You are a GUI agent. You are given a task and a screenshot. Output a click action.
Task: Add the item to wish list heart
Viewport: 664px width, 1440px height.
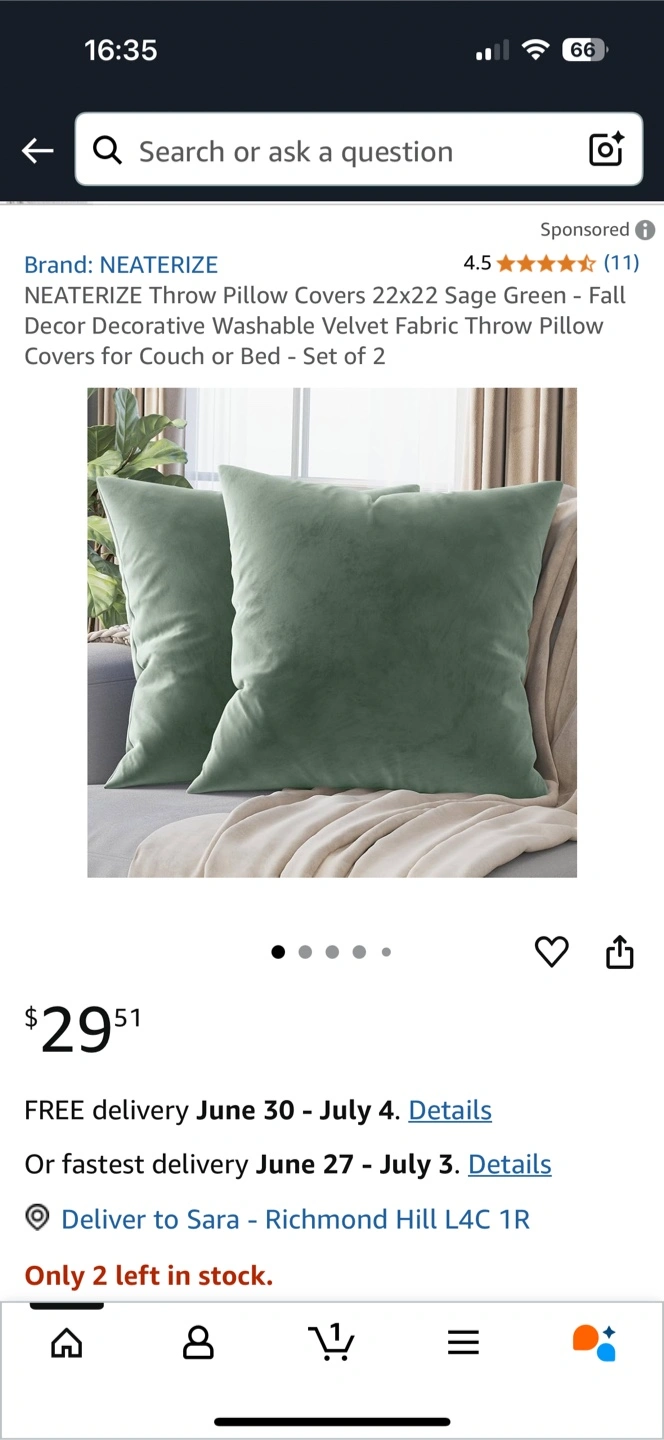point(551,952)
